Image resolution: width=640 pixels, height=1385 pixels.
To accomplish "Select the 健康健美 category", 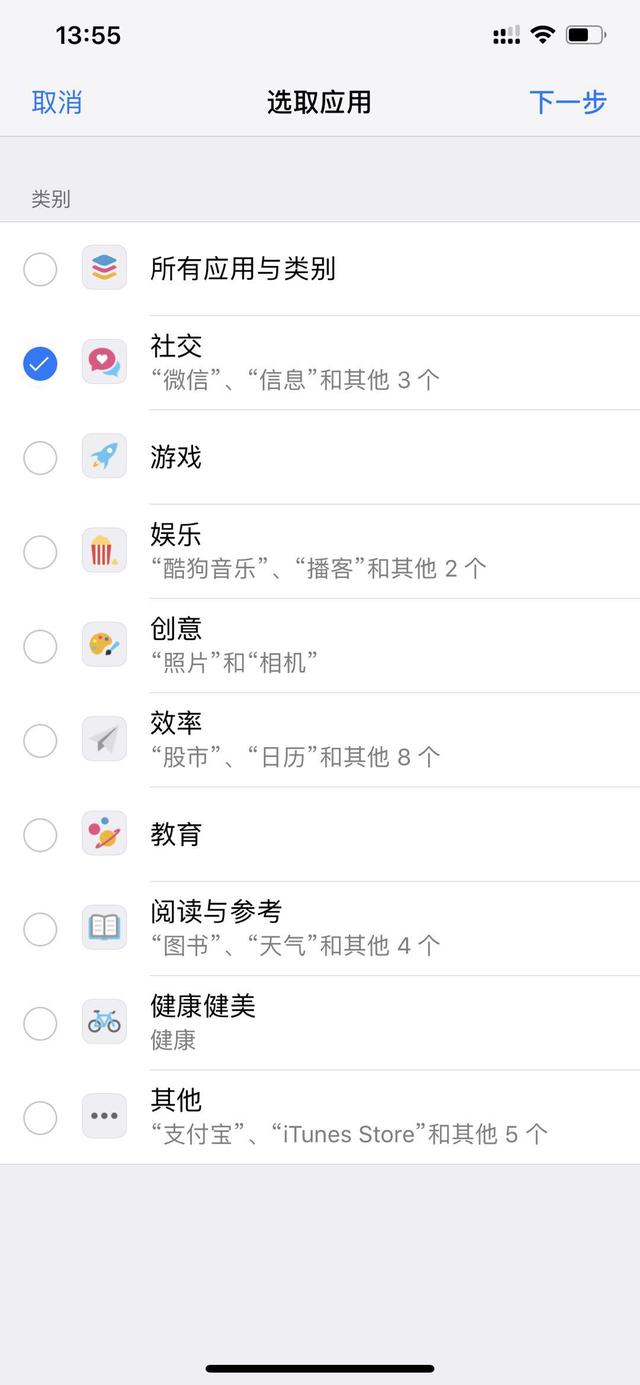I will point(40,1024).
